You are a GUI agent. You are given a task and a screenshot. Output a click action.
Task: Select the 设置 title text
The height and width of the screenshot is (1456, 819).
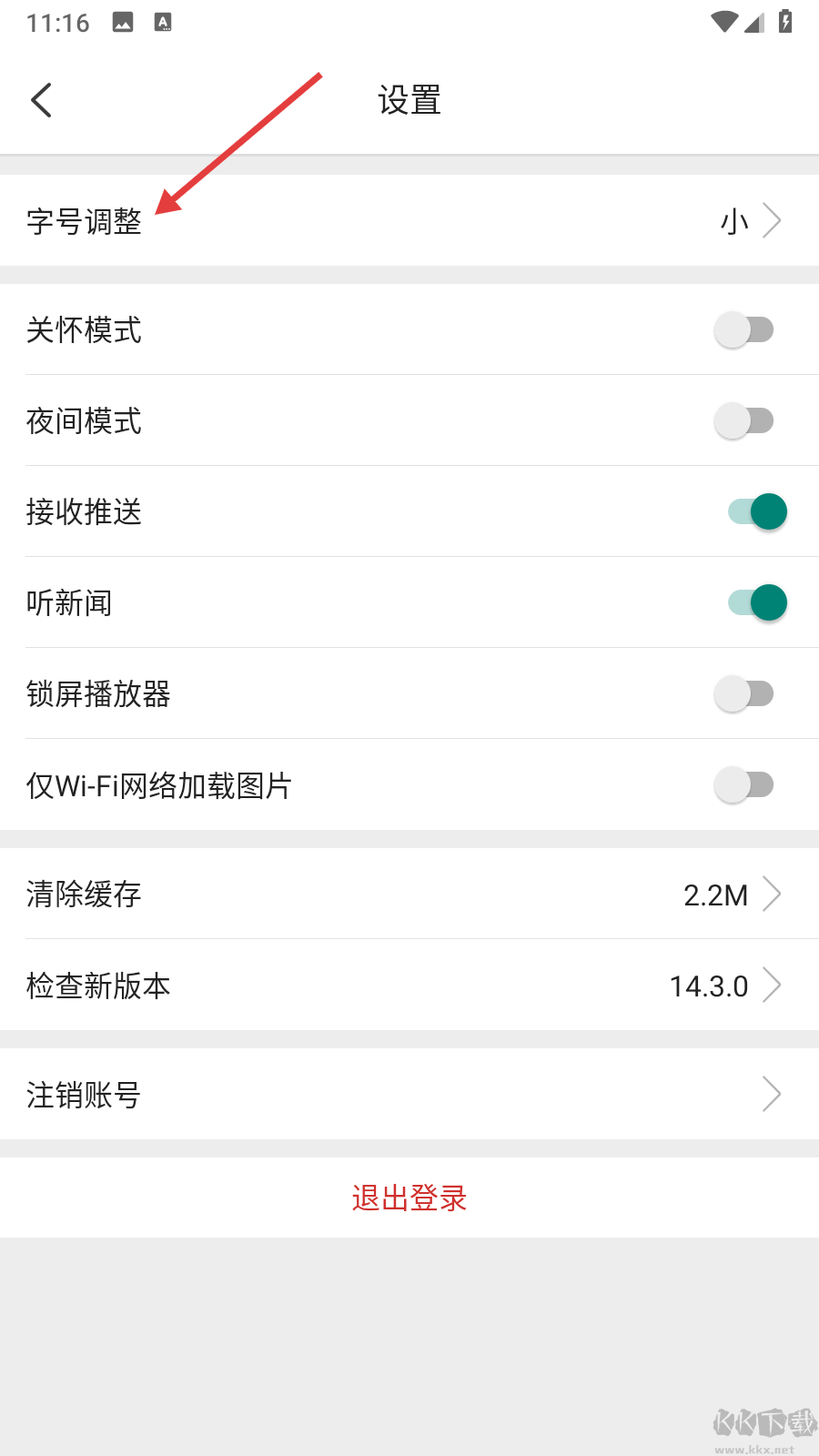click(x=409, y=100)
